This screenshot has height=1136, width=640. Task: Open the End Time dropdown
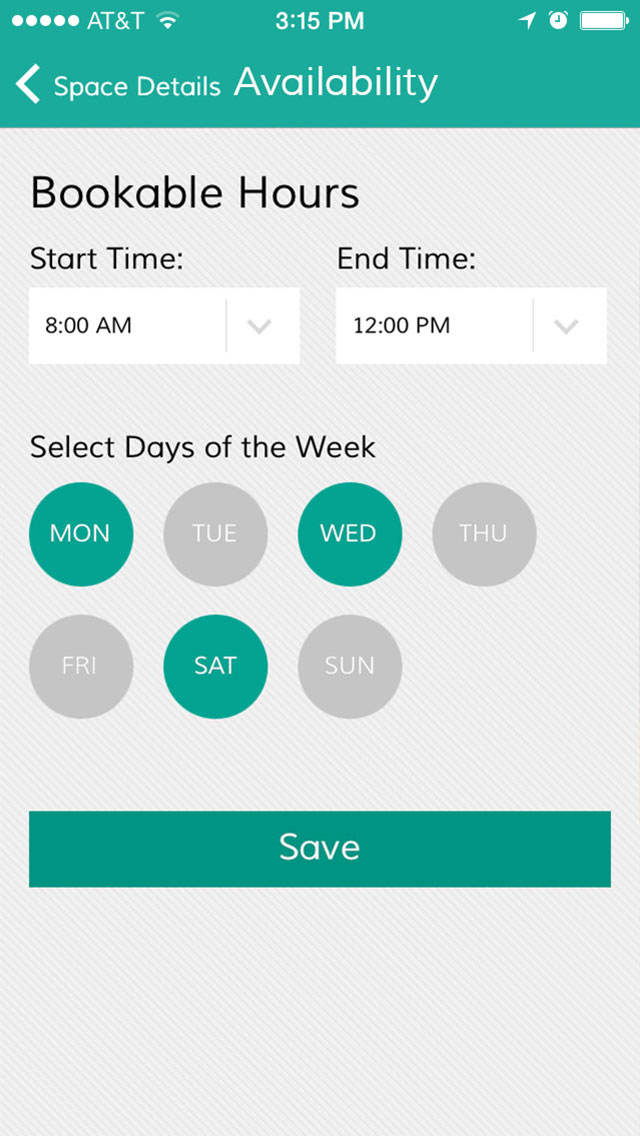(471, 326)
